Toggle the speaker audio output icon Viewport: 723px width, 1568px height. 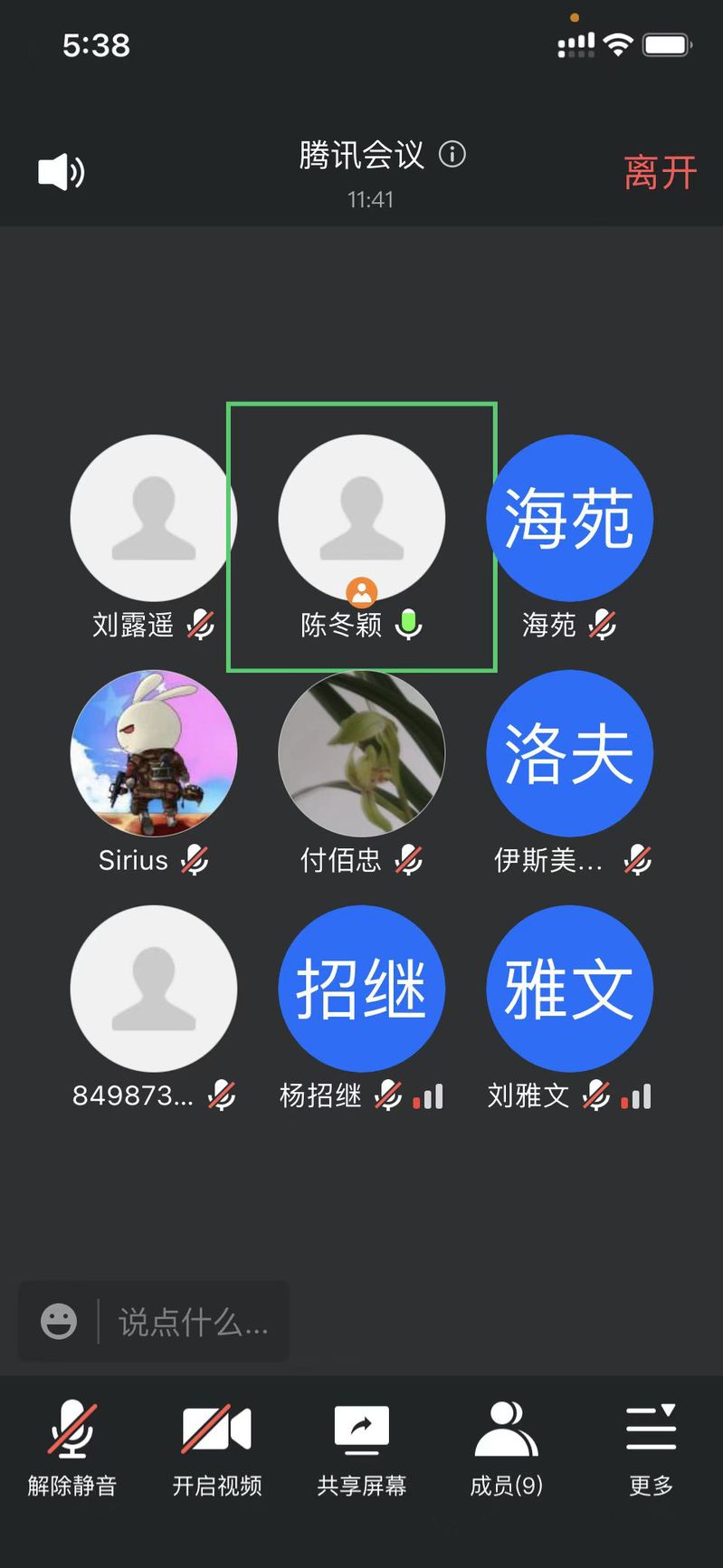click(x=61, y=172)
